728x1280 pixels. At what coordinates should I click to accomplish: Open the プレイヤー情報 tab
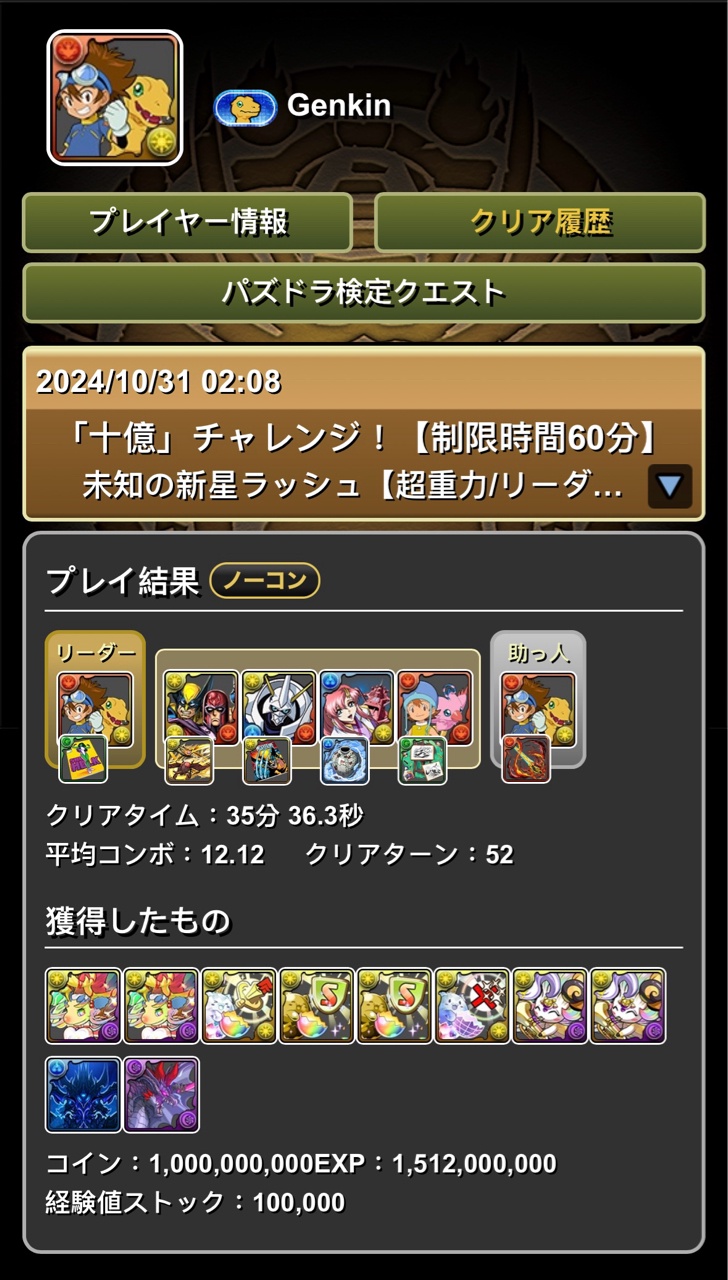[x=187, y=222]
